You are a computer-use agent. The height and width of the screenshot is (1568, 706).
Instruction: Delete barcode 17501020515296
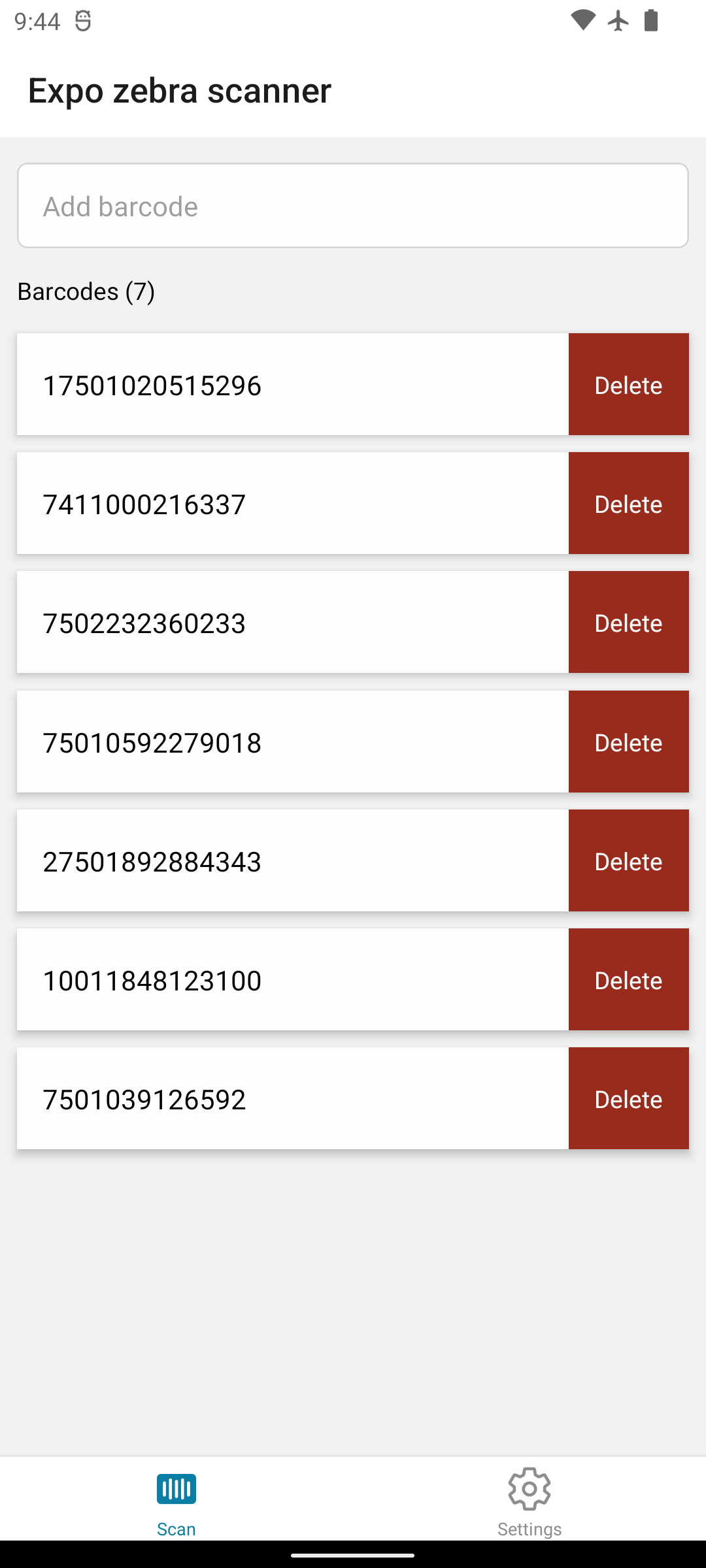tap(628, 385)
